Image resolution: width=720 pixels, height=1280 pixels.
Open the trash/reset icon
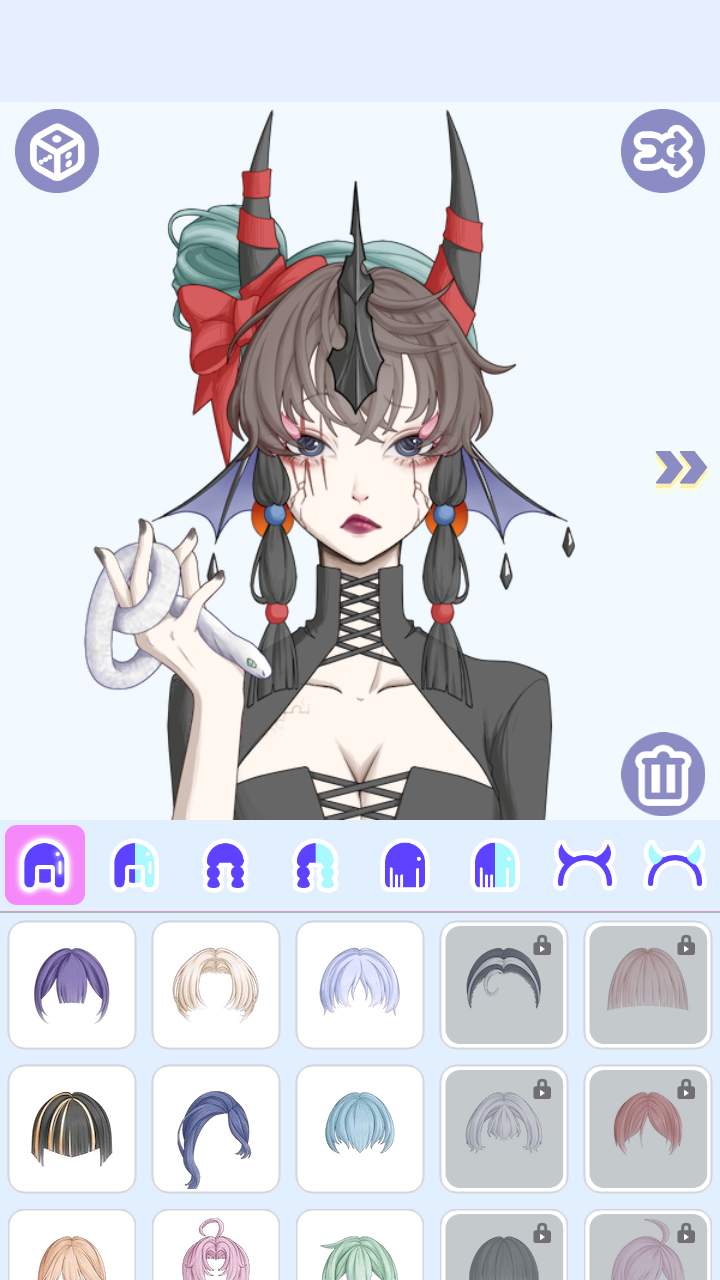coord(663,773)
